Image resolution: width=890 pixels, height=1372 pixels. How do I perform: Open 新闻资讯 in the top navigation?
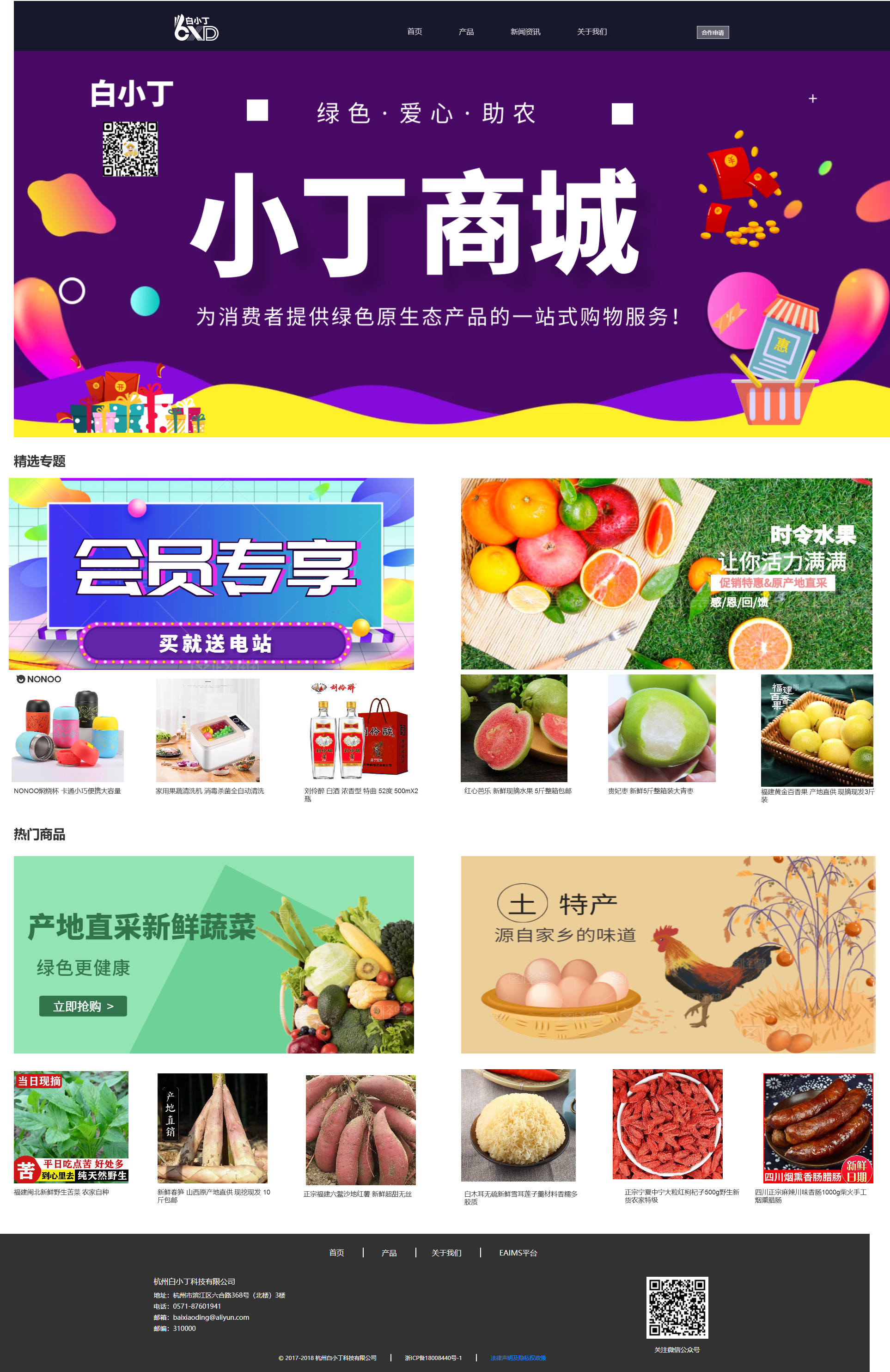click(524, 32)
